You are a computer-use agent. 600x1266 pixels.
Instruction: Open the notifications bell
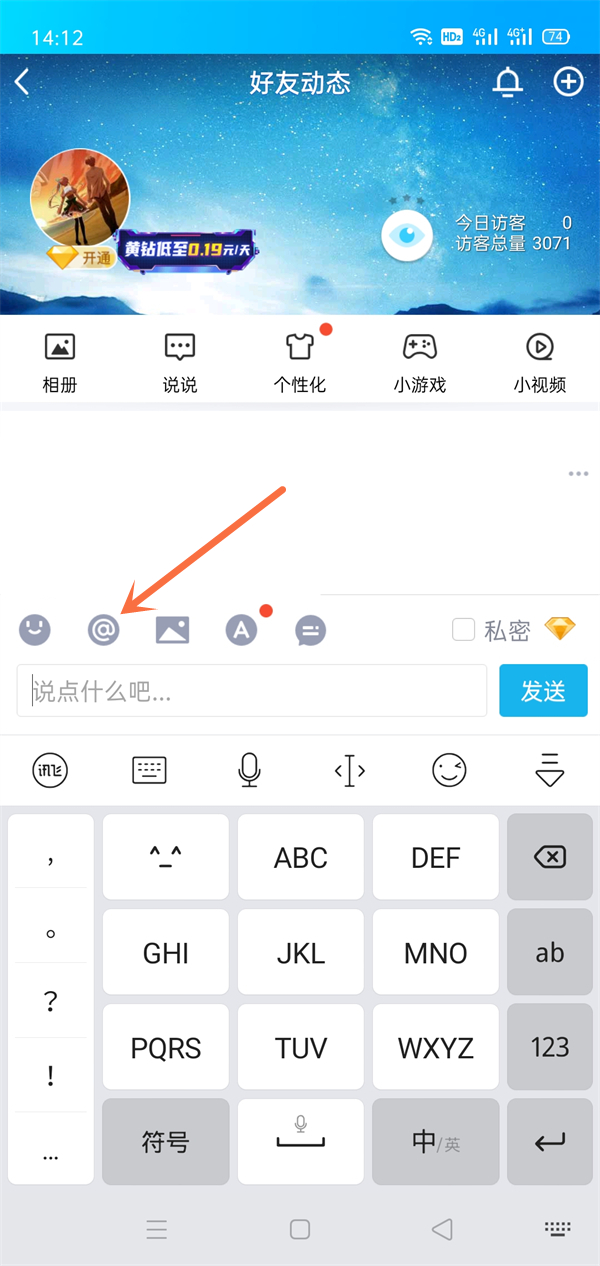pos(508,82)
